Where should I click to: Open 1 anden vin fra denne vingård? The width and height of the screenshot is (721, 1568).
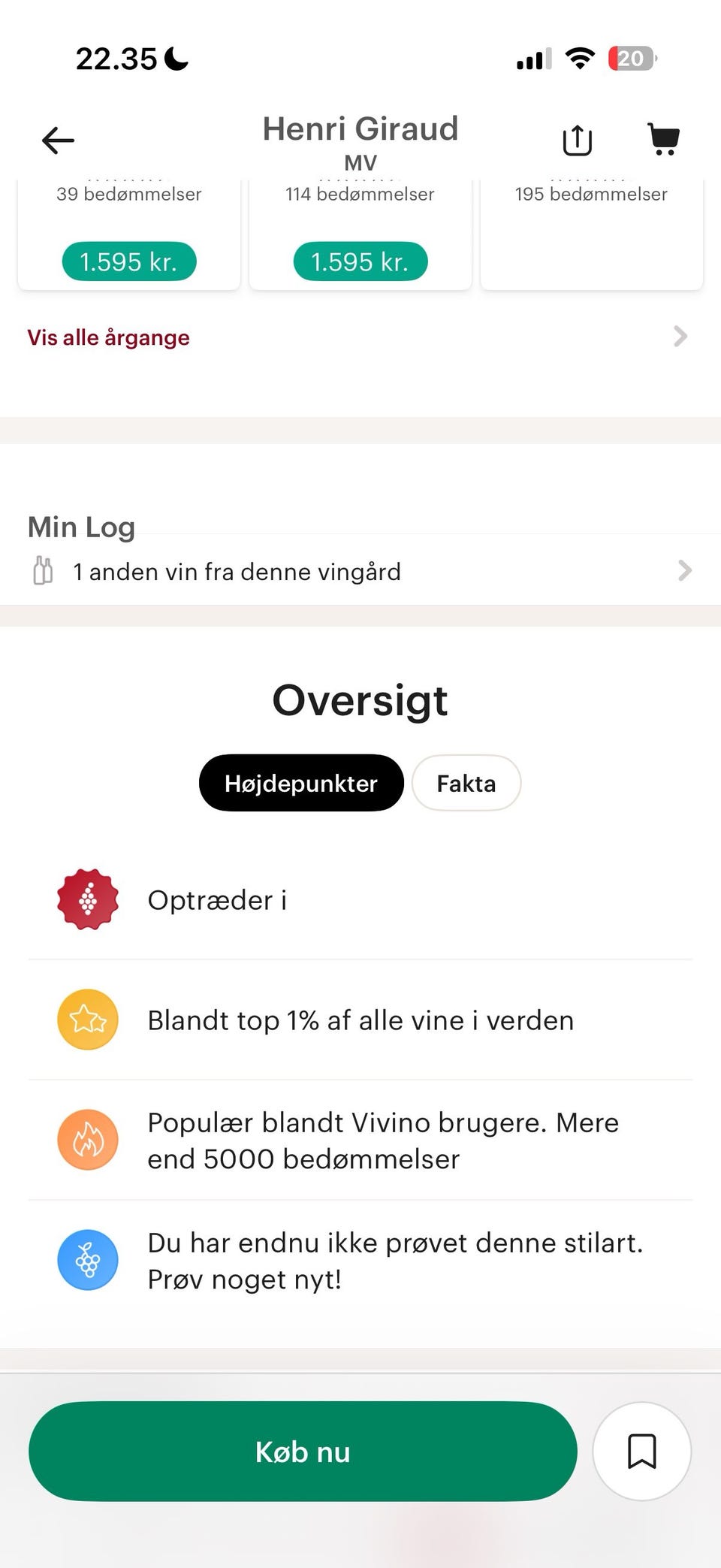360,572
